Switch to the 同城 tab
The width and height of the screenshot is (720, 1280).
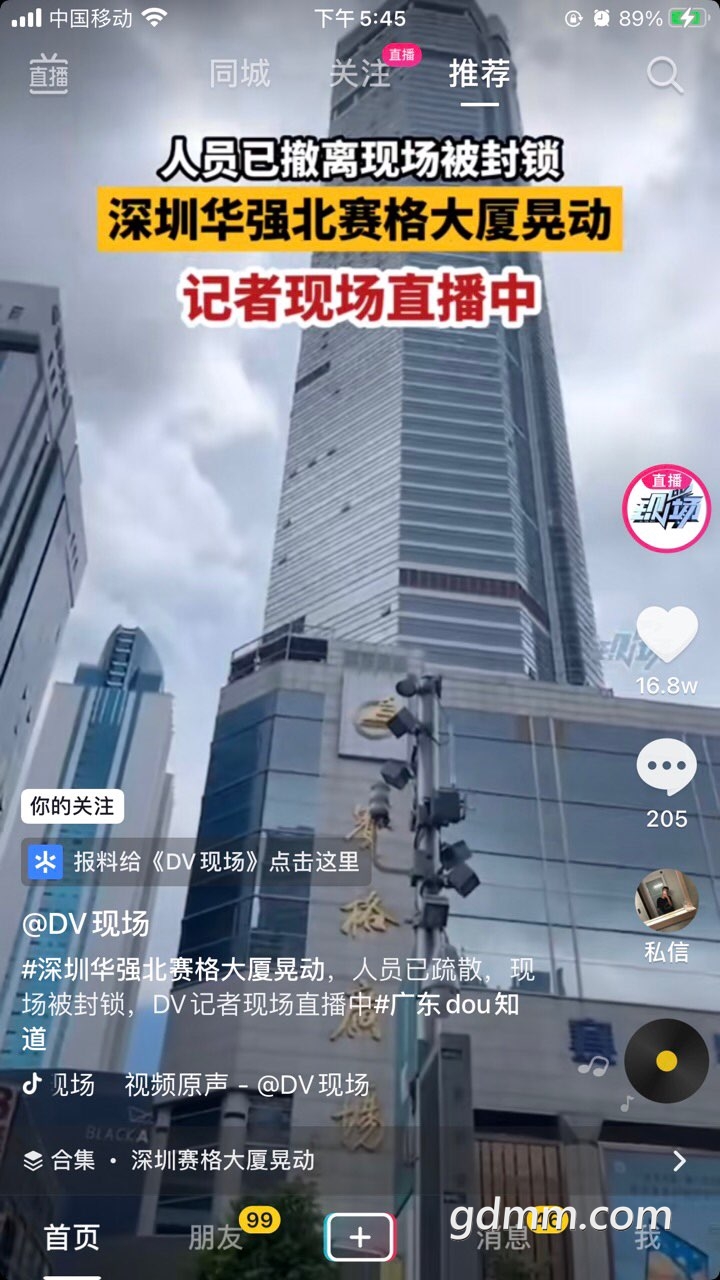pyautogui.click(x=240, y=74)
